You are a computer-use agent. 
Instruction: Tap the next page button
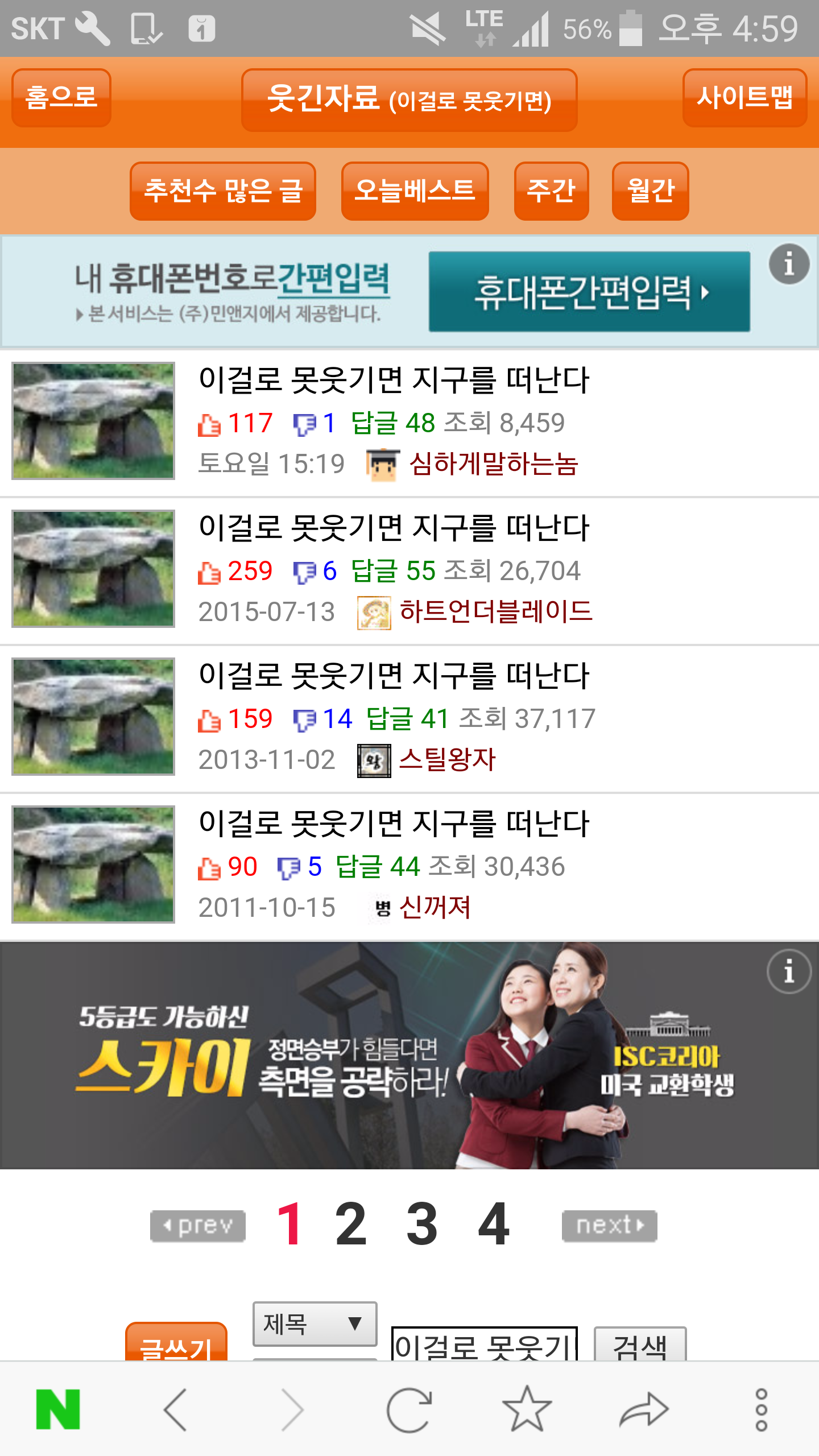(610, 1226)
